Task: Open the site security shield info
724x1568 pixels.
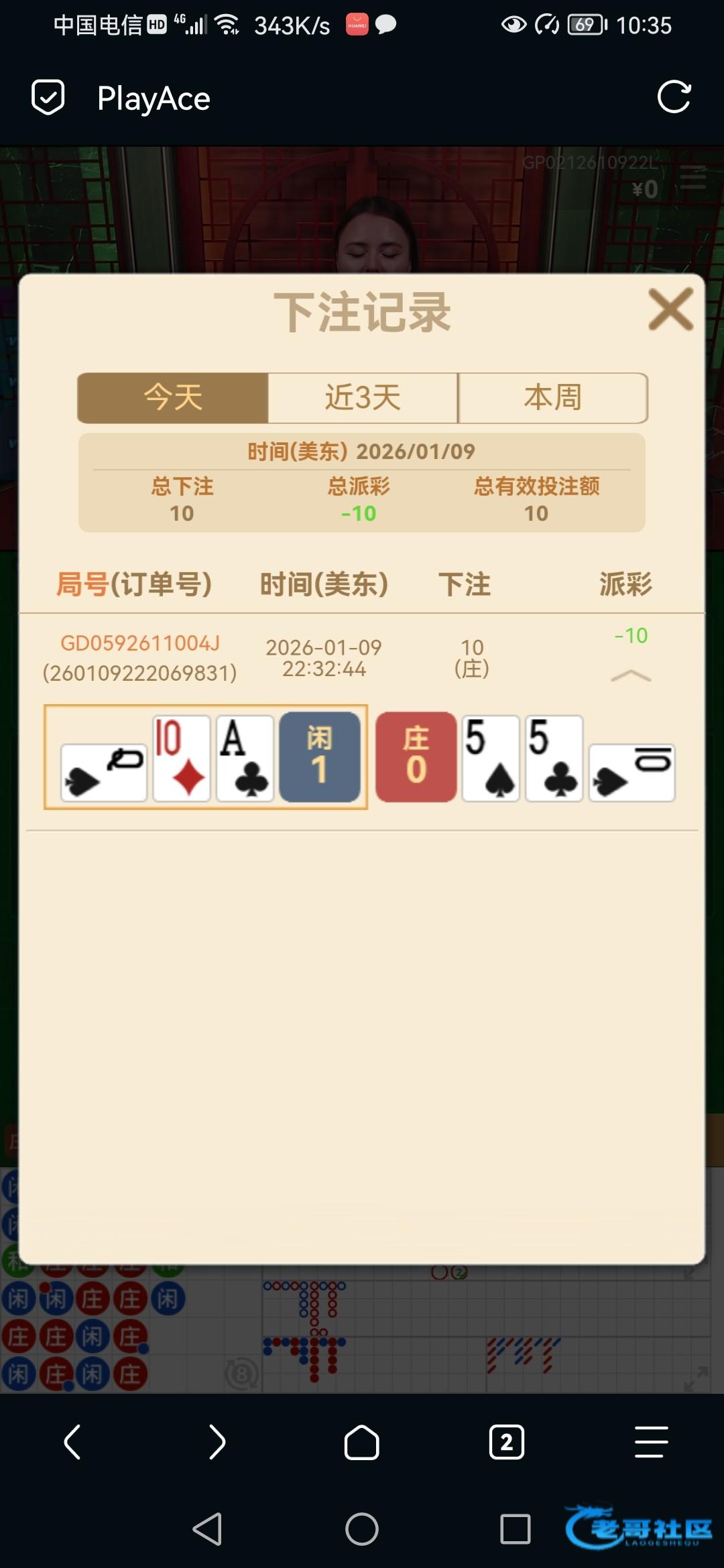Action: tap(48, 98)
